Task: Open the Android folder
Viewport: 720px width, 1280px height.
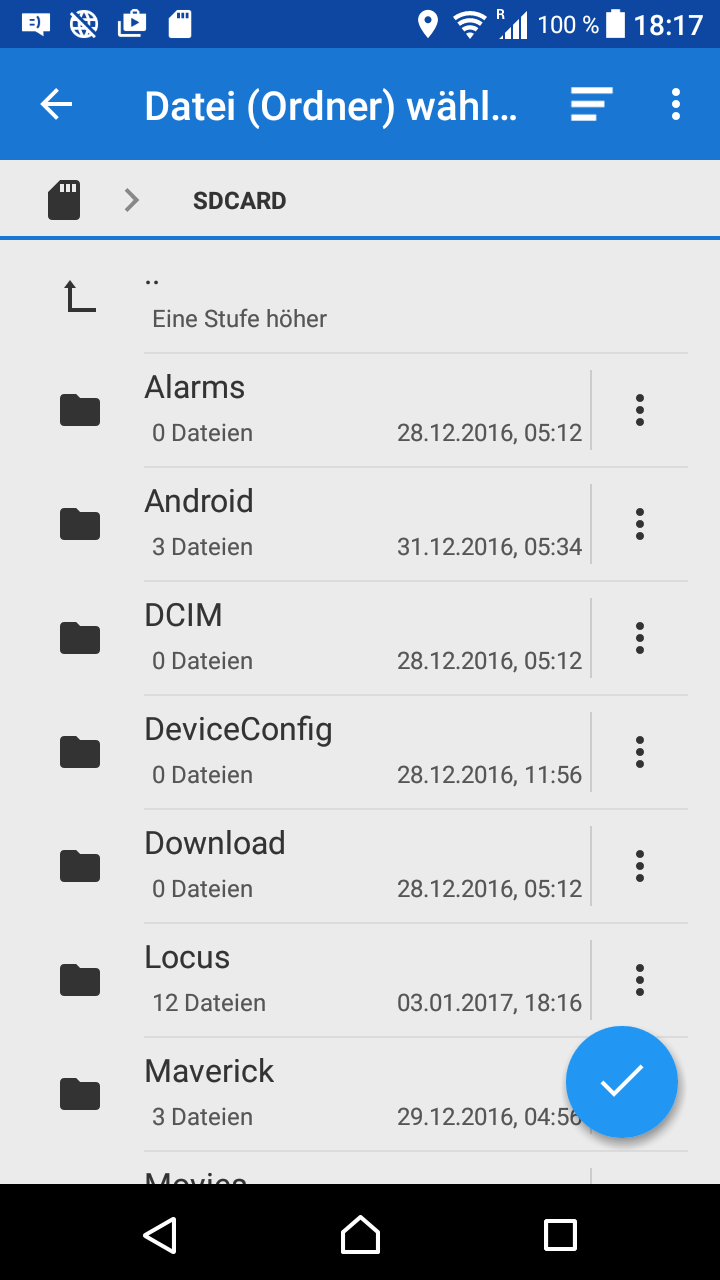Action: click(x=300, y=523)
